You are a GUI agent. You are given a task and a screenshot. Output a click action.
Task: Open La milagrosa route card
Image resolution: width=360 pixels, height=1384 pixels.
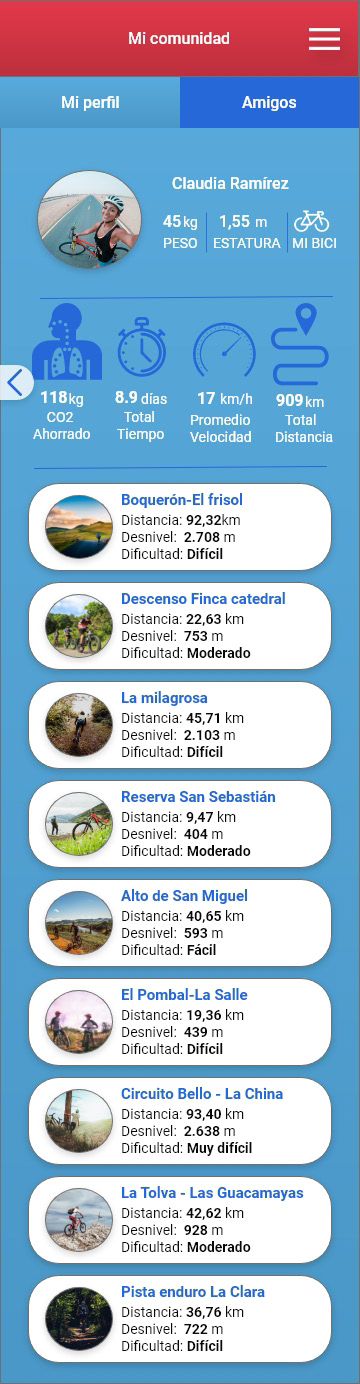tap(180, 725)
